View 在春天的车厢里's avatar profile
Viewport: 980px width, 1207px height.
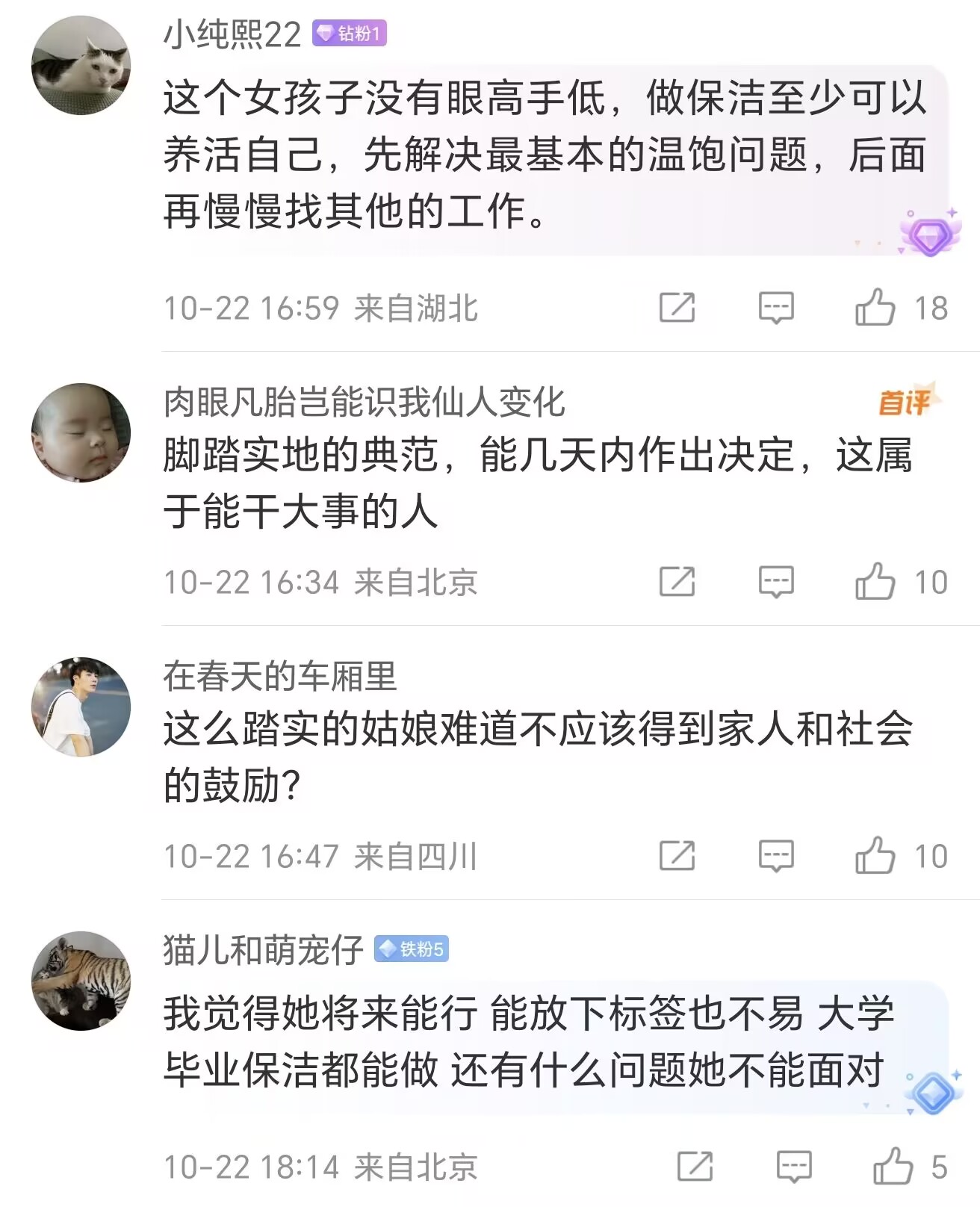pos(81,707)
